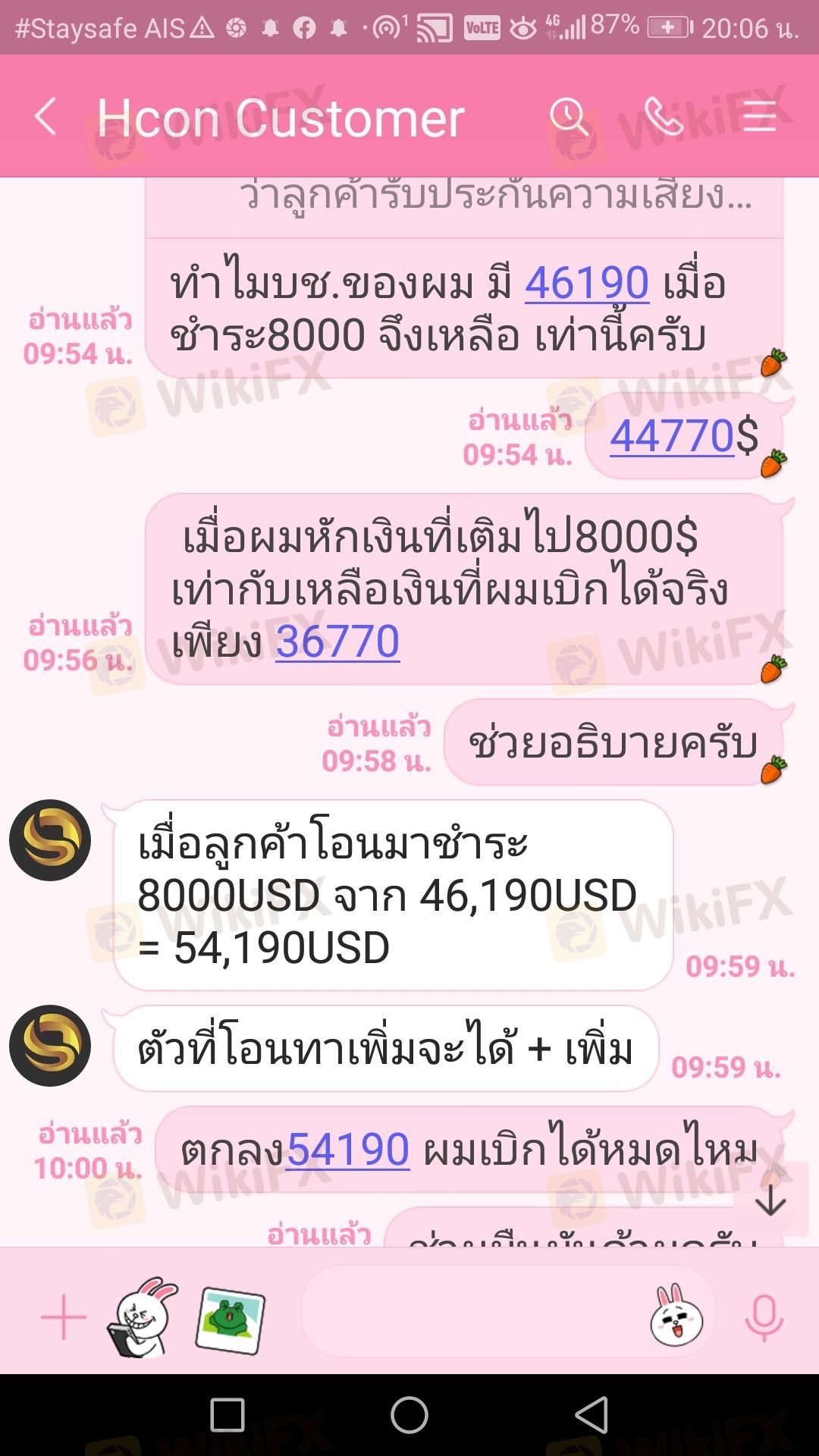Open the linked number 44770
819x1456 pixels.
click(x=672, y=436)
